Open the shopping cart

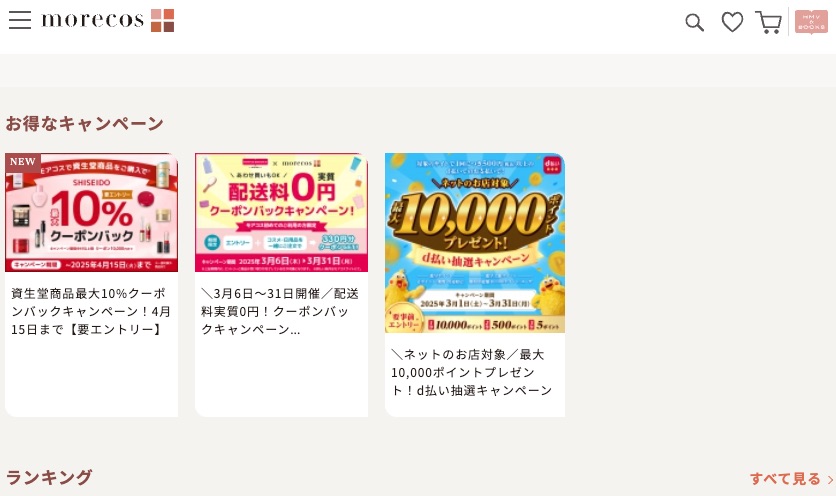click(x=768, y=22)
